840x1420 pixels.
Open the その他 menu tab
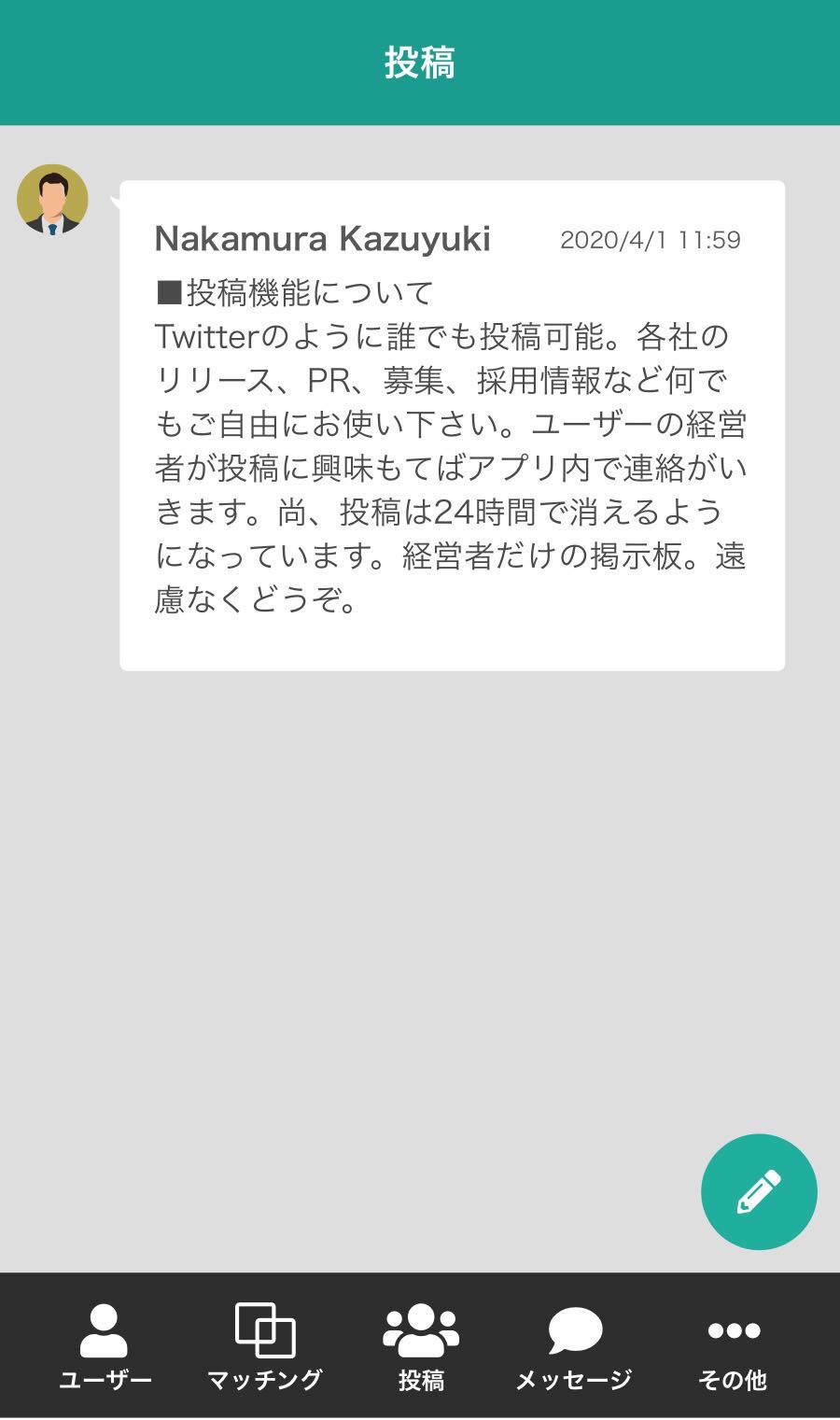[733, 1345]
